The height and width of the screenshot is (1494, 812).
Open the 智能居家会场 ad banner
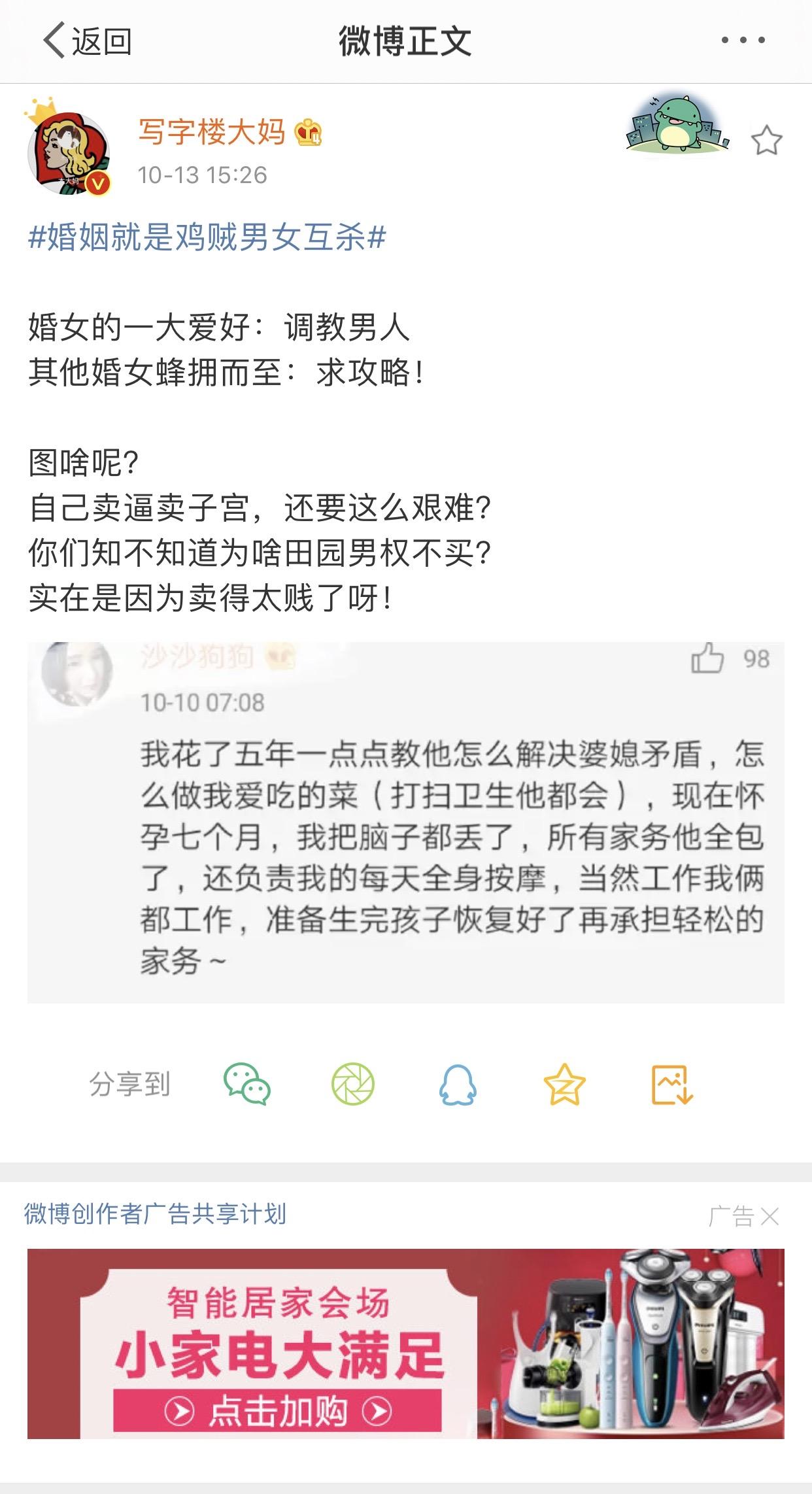click(x=405, y=1343)
